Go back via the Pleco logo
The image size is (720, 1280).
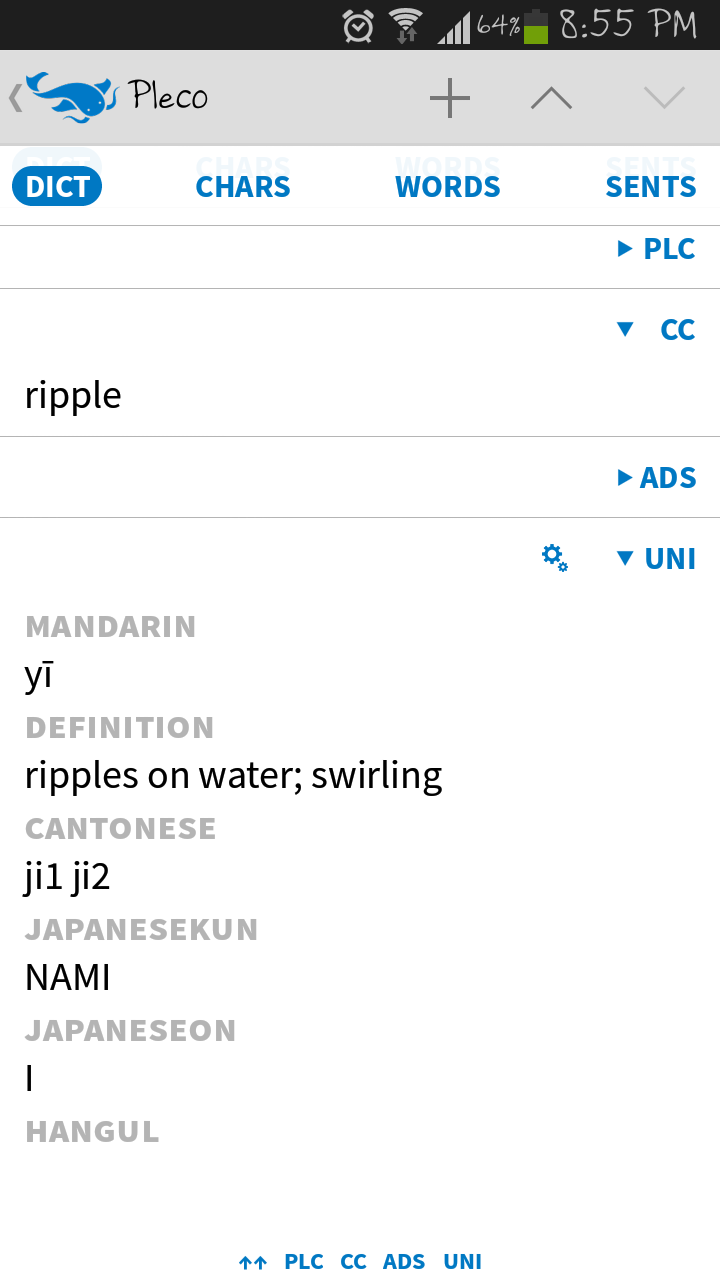click(x=108, y=97)
